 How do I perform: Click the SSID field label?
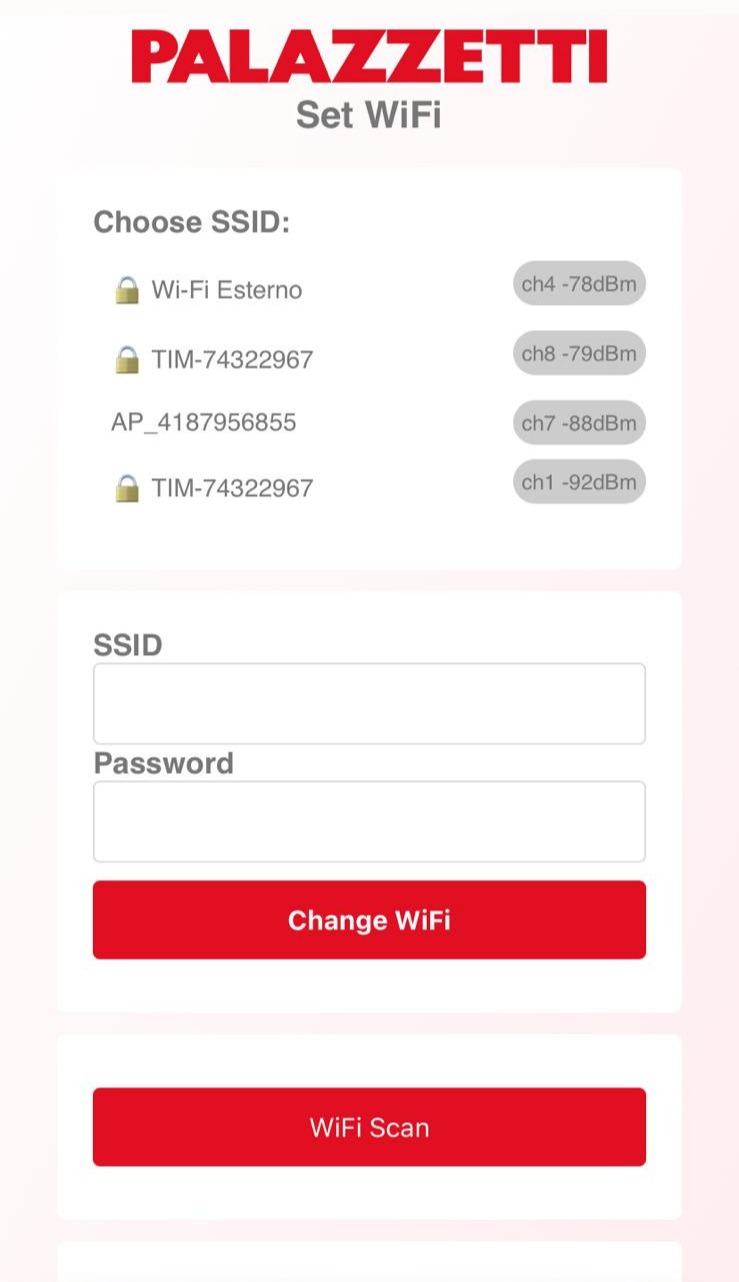pos(128,645)
